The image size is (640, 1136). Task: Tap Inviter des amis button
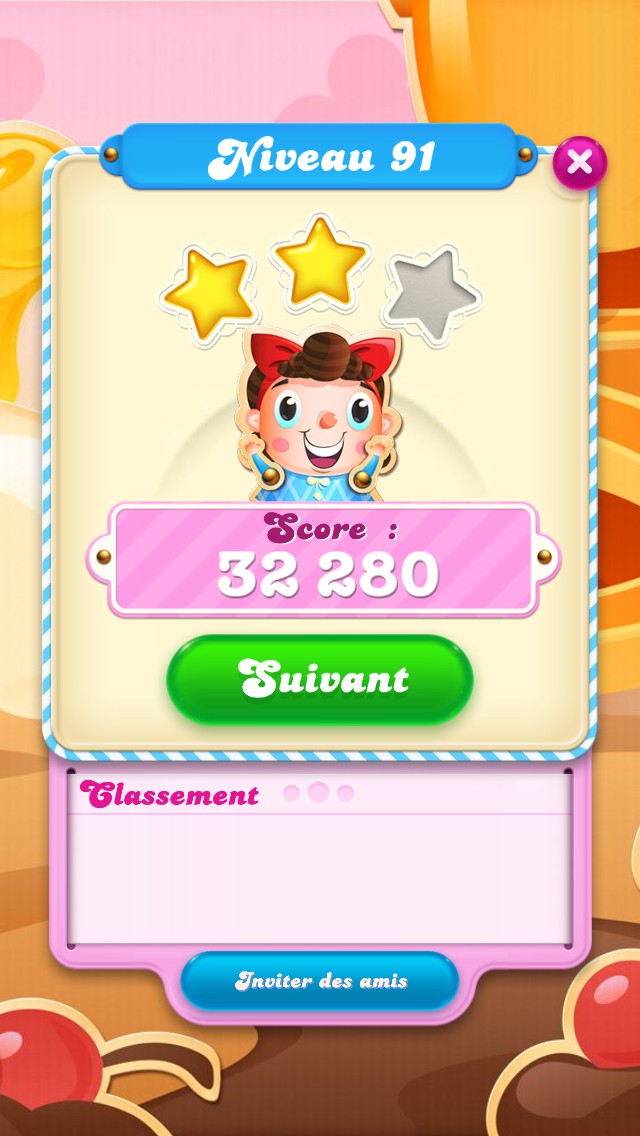pyautogui.click(x=320, y=980)
